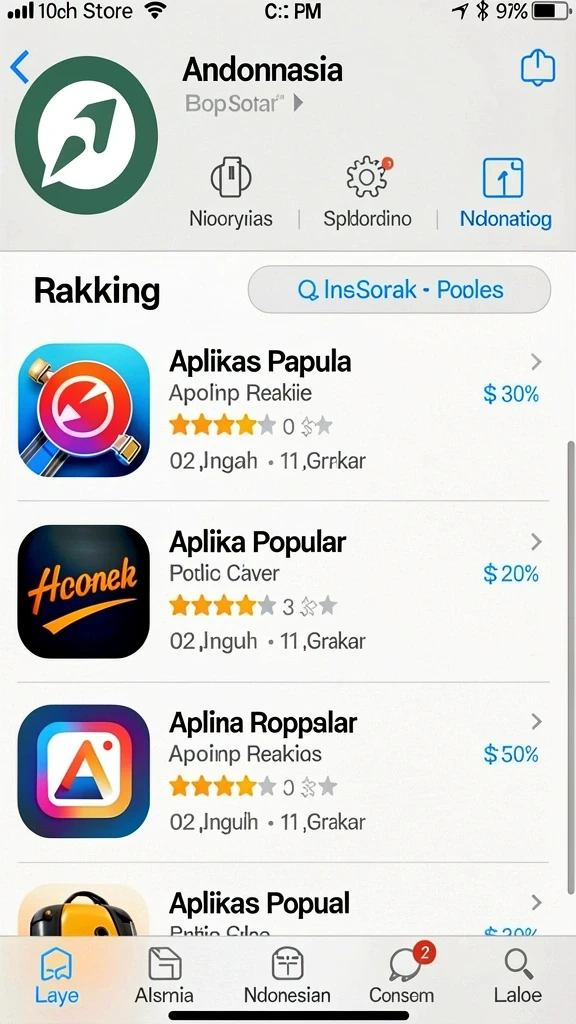Switch to the Laloe search tab
Image resolution: width=576 pixels, height=1024 pixels.
[x=518, y=975]
